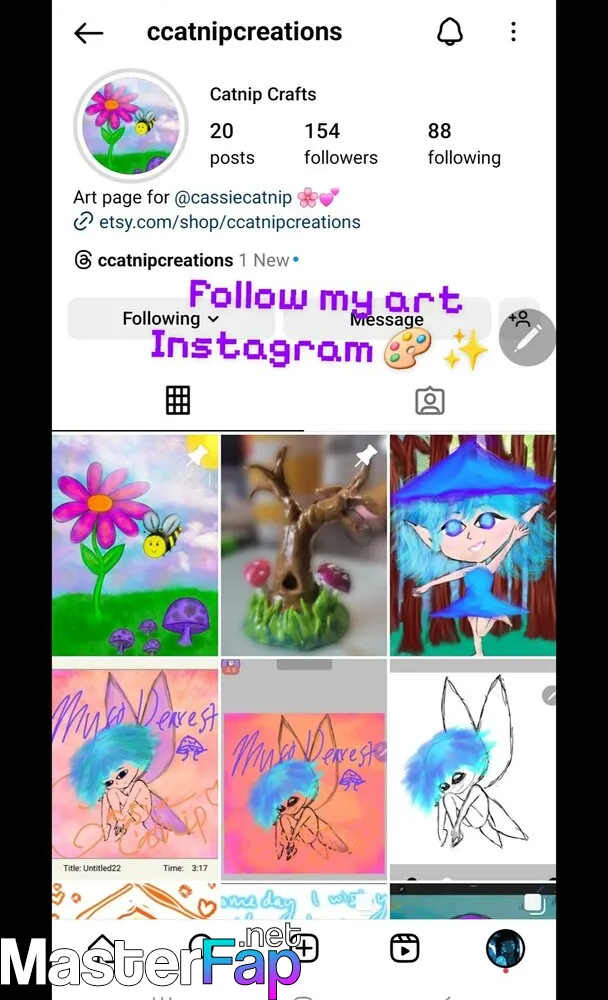
Task: Open the notifications bell for ccatnipcreations
Action: tap(449, 31)
